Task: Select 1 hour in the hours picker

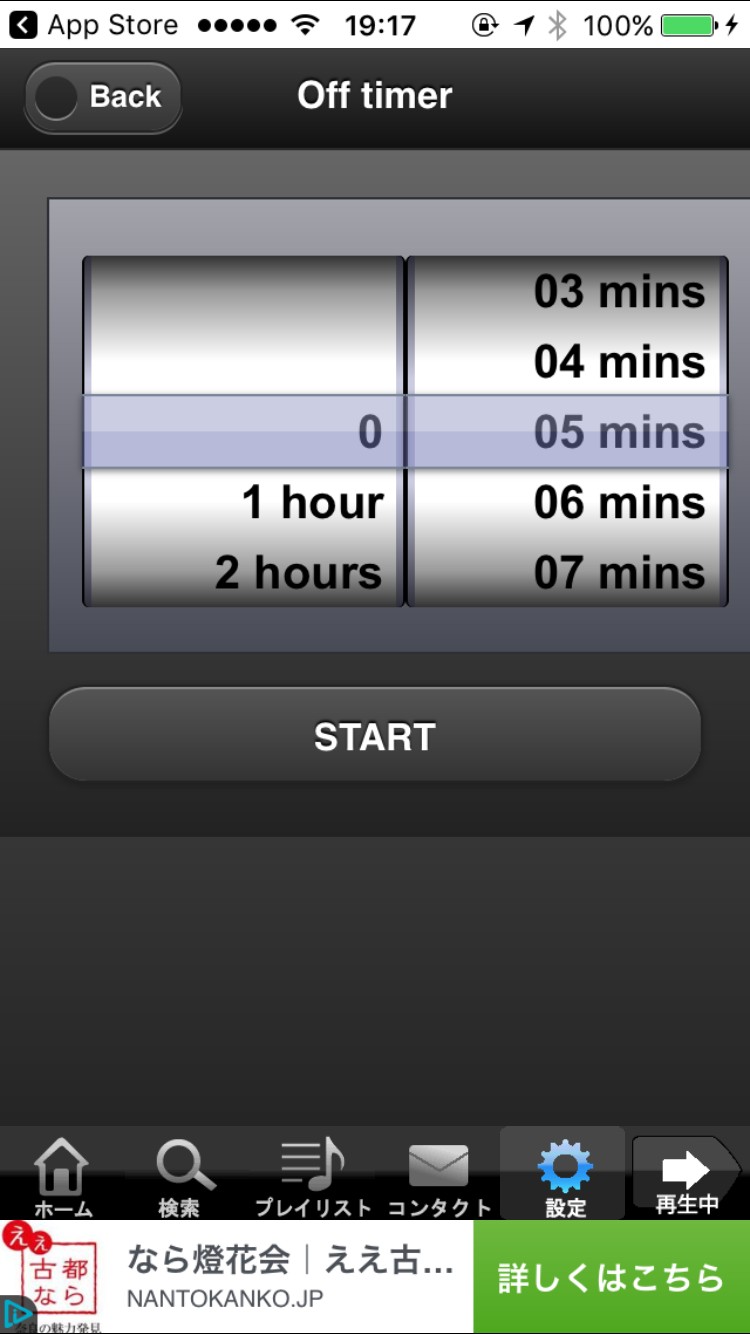Action: tap(312, 502)
